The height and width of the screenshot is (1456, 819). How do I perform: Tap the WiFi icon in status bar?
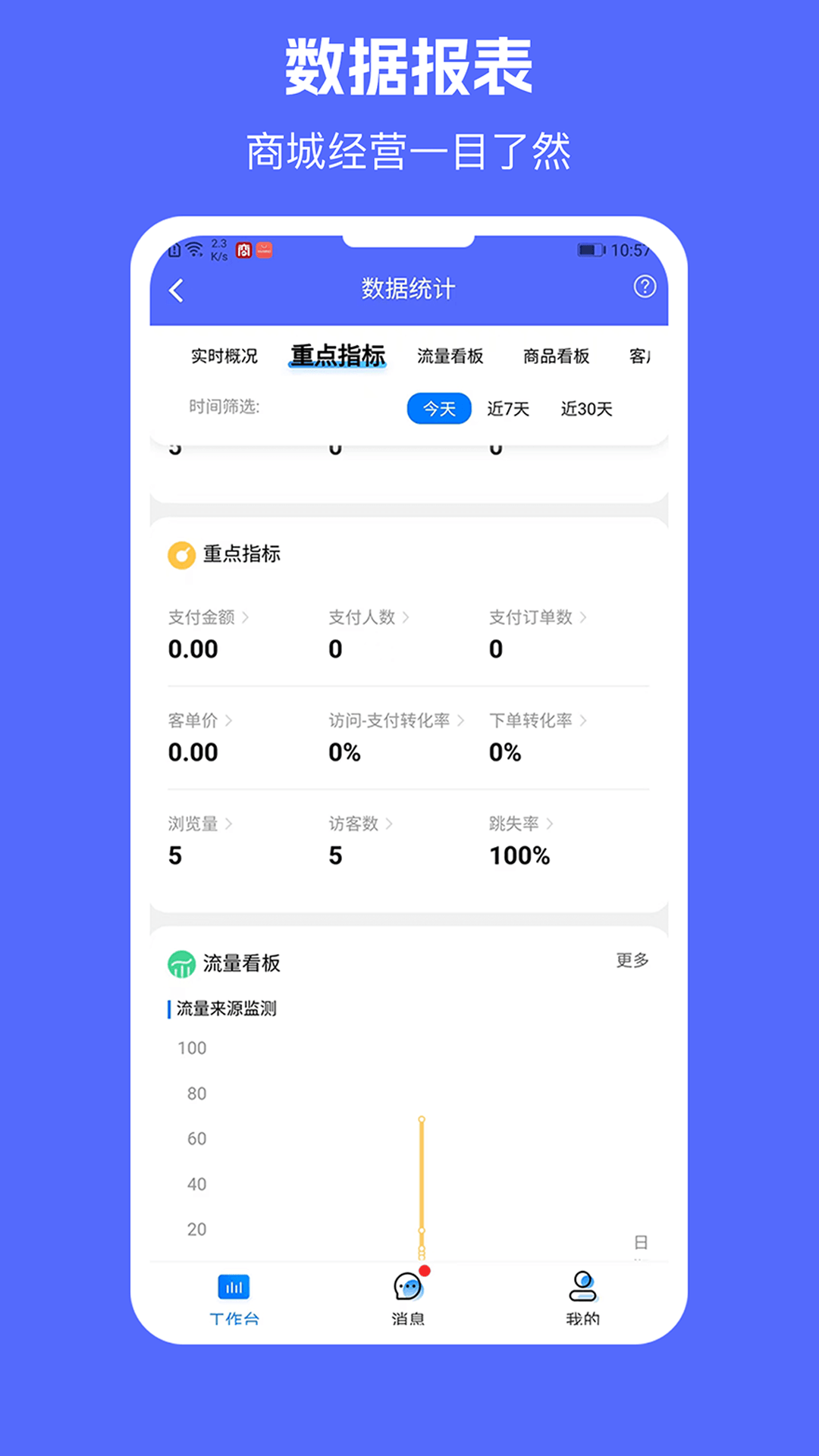(x=196, y=246)
